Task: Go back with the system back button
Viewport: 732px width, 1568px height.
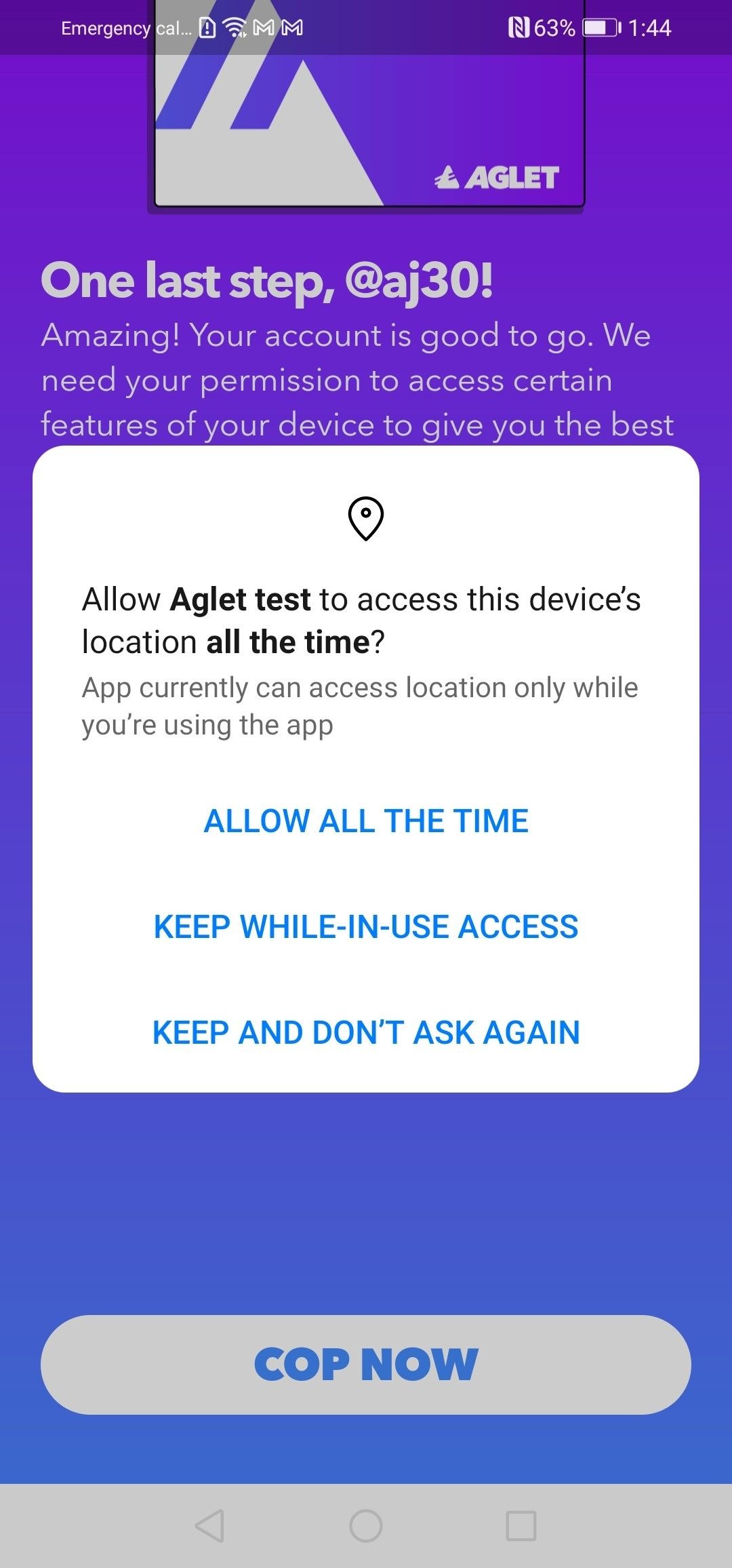Action: tap(209, 1526)
